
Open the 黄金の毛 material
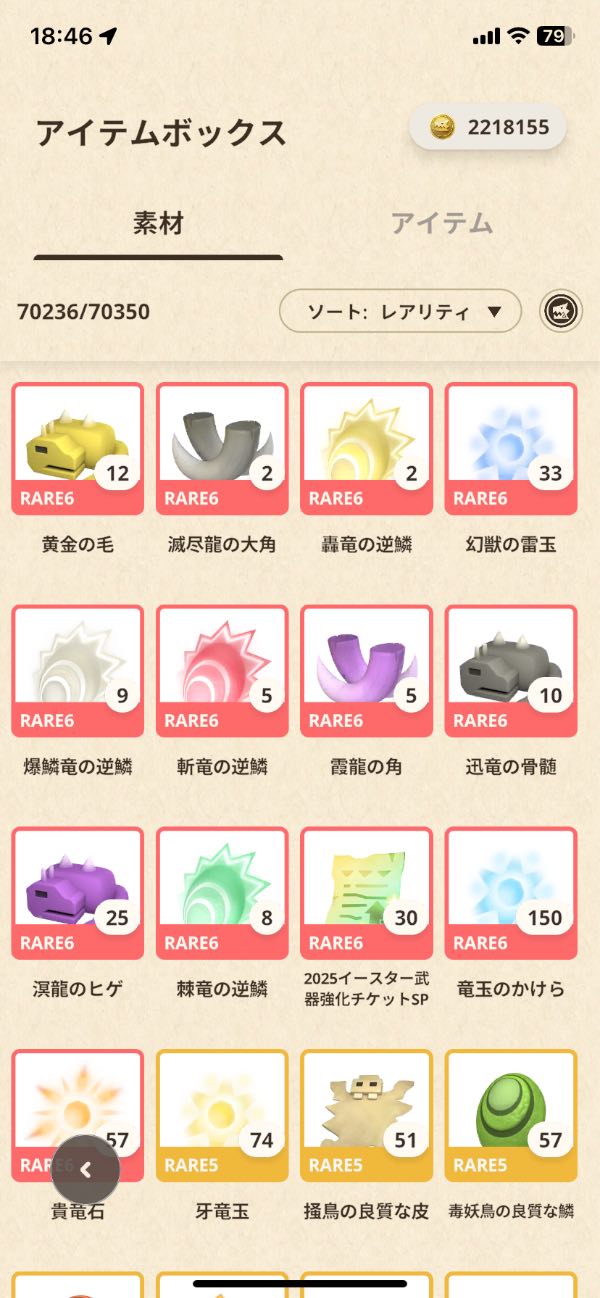coord(78,449)
